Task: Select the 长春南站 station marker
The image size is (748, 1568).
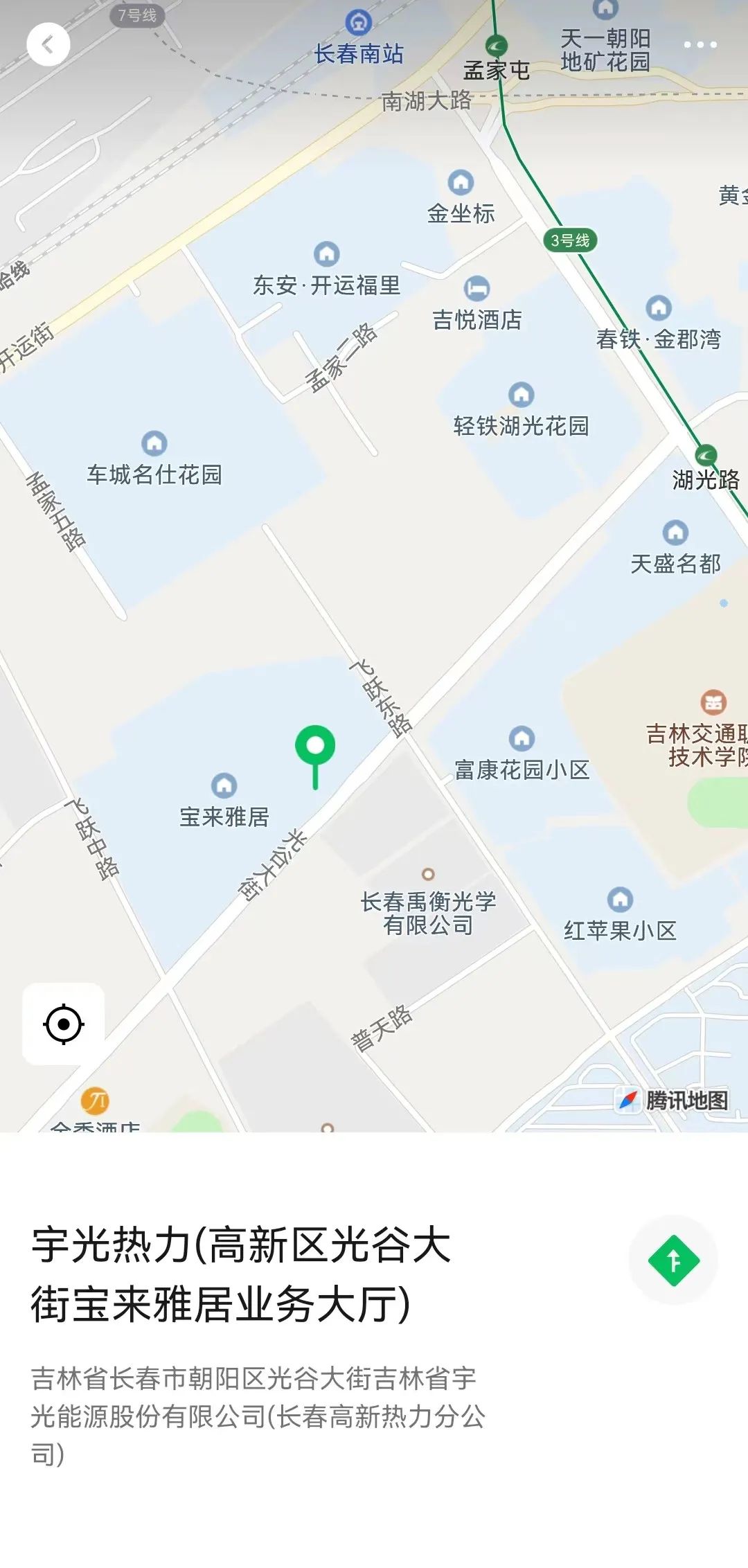Action: click(x=358, y=22)
